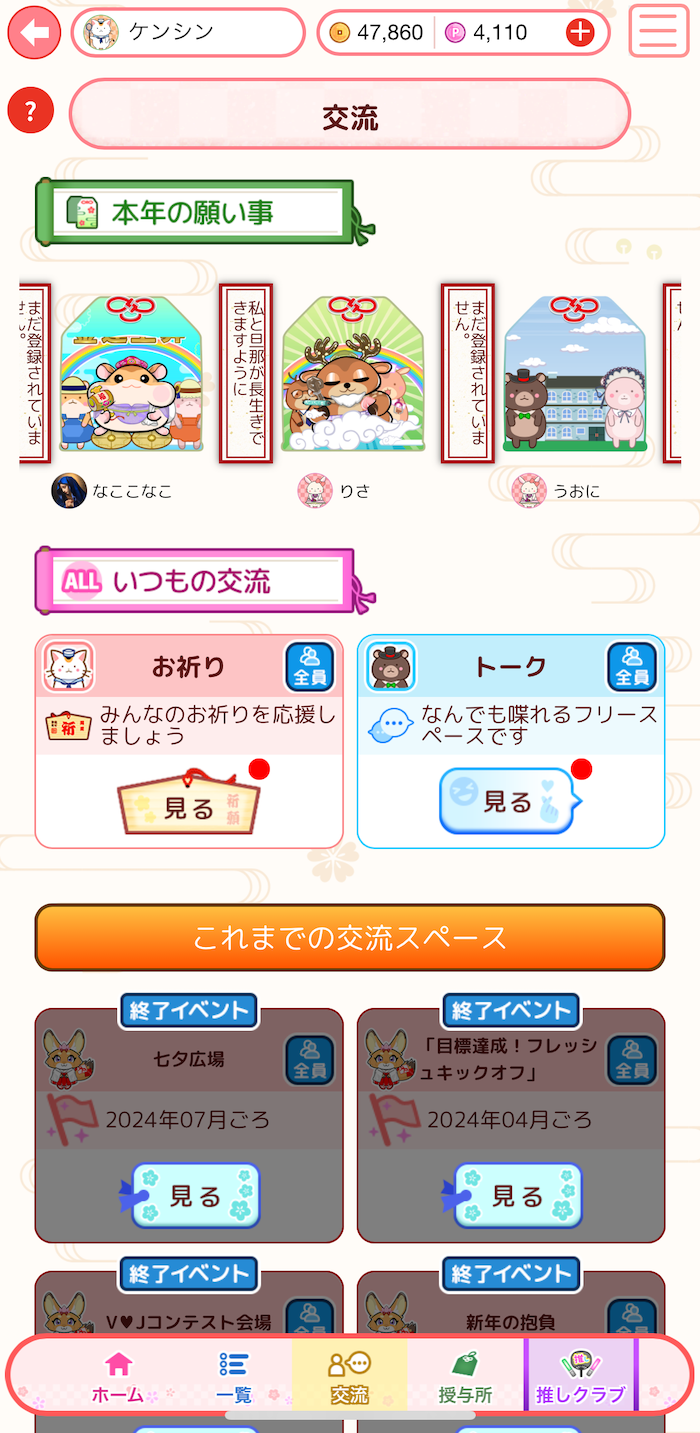Viewport: 700px width, 1433px height.
Task: Open うおに's wish charm
Action: click(x=575, y=375)
